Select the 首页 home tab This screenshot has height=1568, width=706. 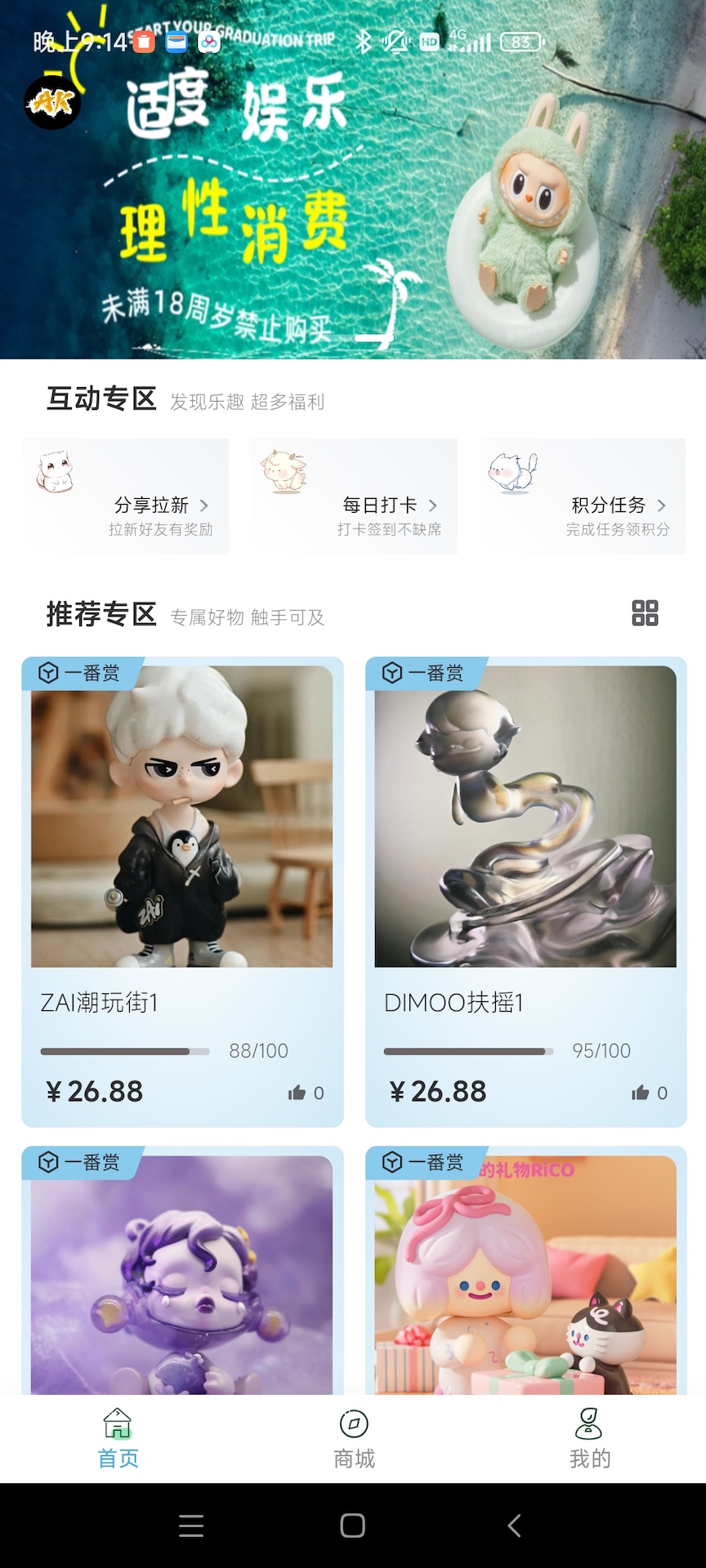pos(118,1439)
